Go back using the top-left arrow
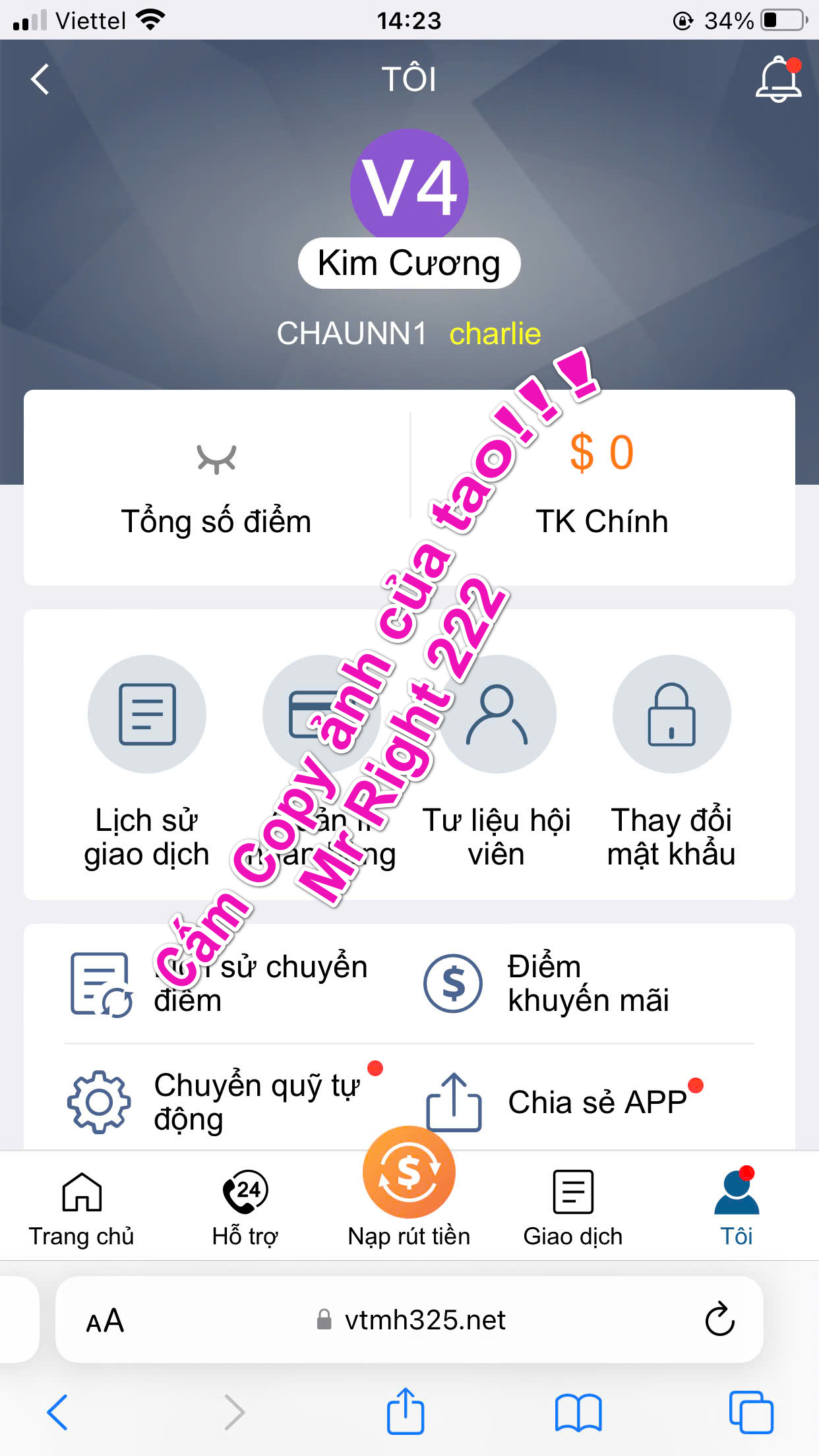 click(41, 80)
